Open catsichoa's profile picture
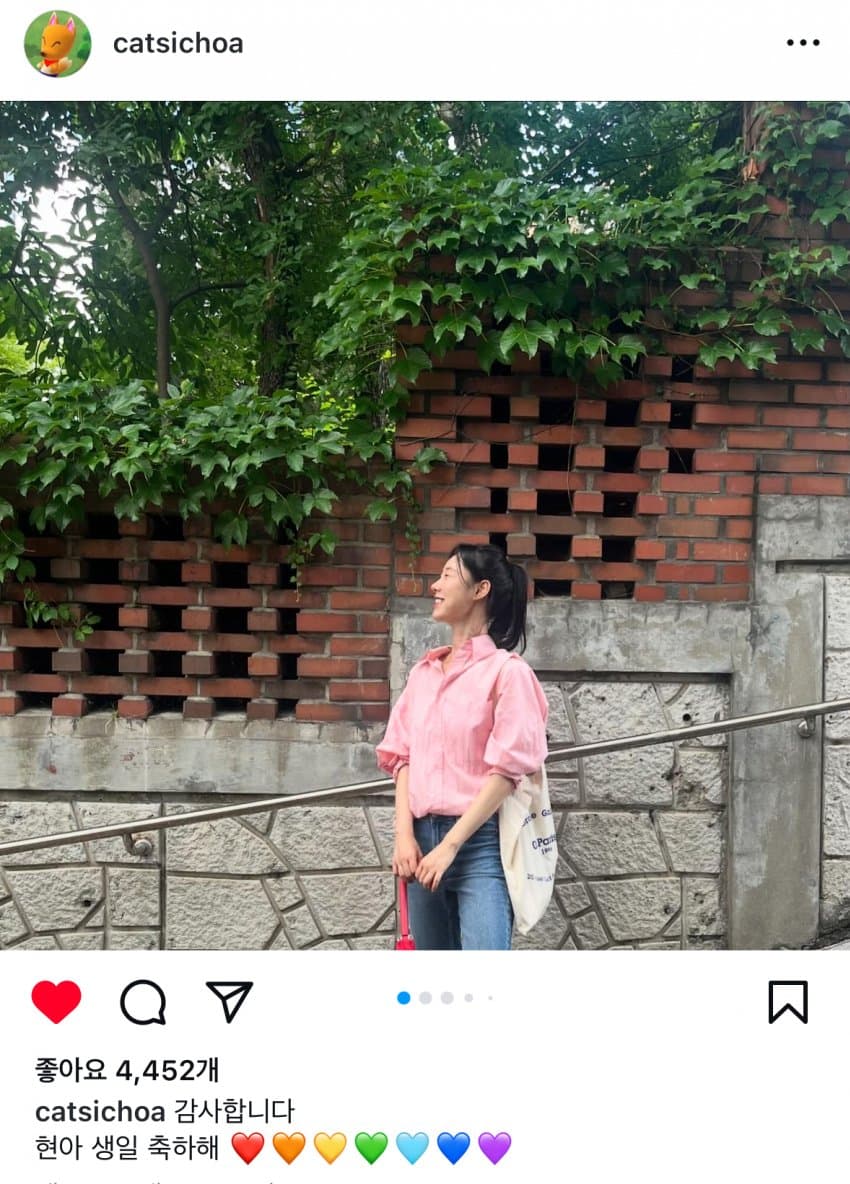This screenshot has width=850, height=1184. pos(57,44)
